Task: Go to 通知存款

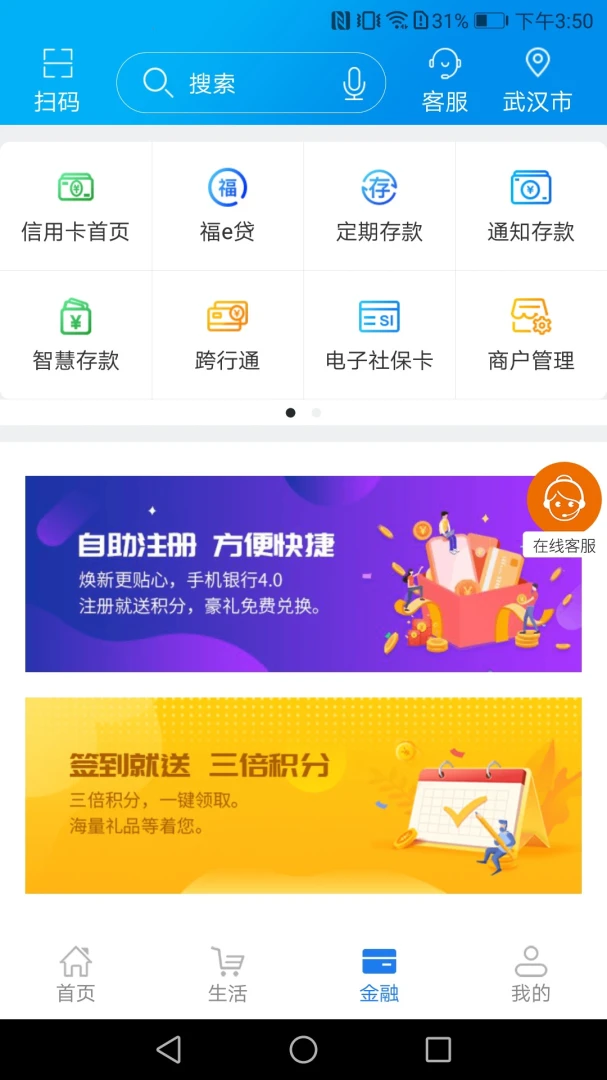Action: coord(531,206)
